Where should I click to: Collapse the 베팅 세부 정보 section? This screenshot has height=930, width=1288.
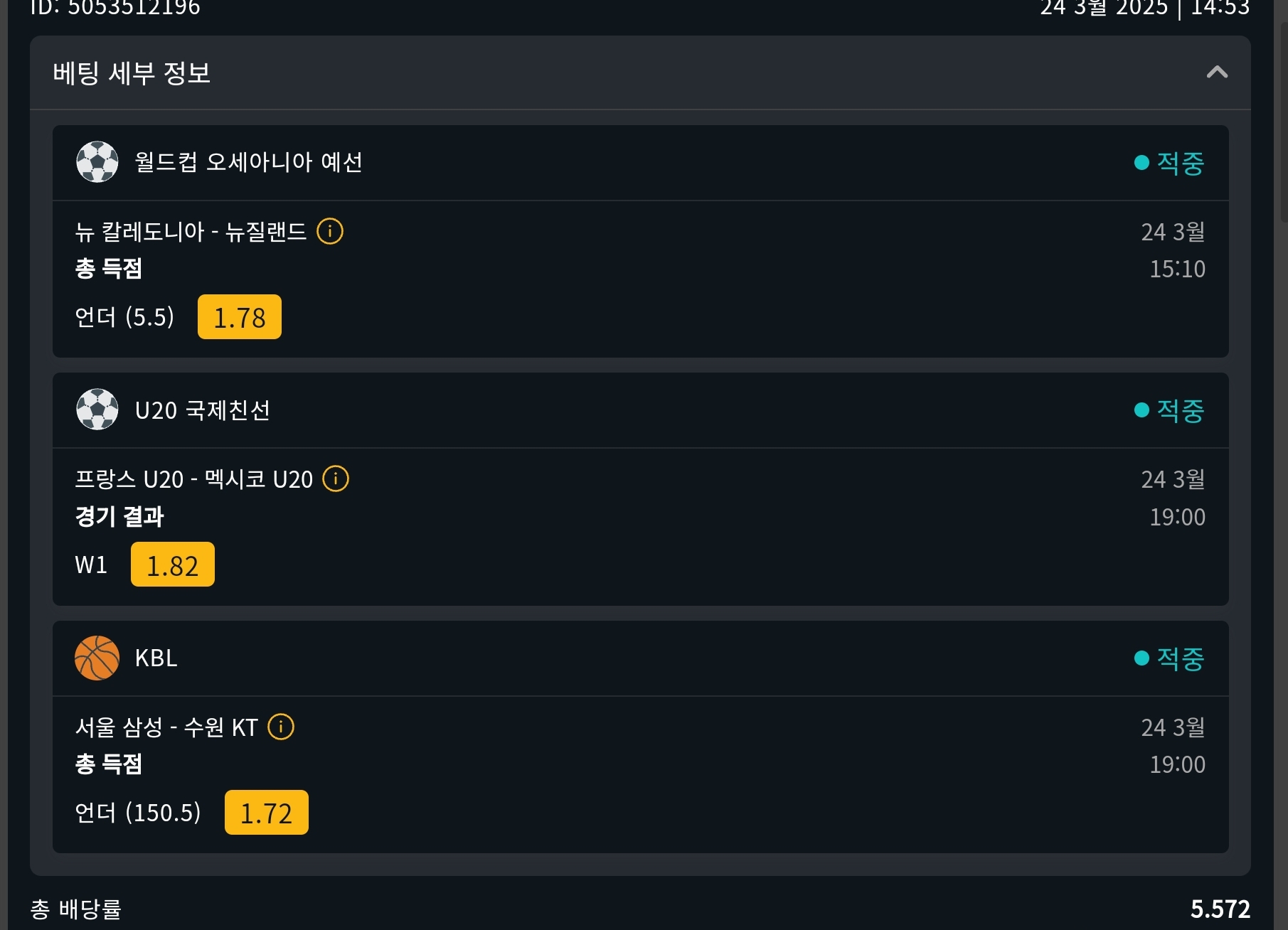click(x=1217, y=73)
